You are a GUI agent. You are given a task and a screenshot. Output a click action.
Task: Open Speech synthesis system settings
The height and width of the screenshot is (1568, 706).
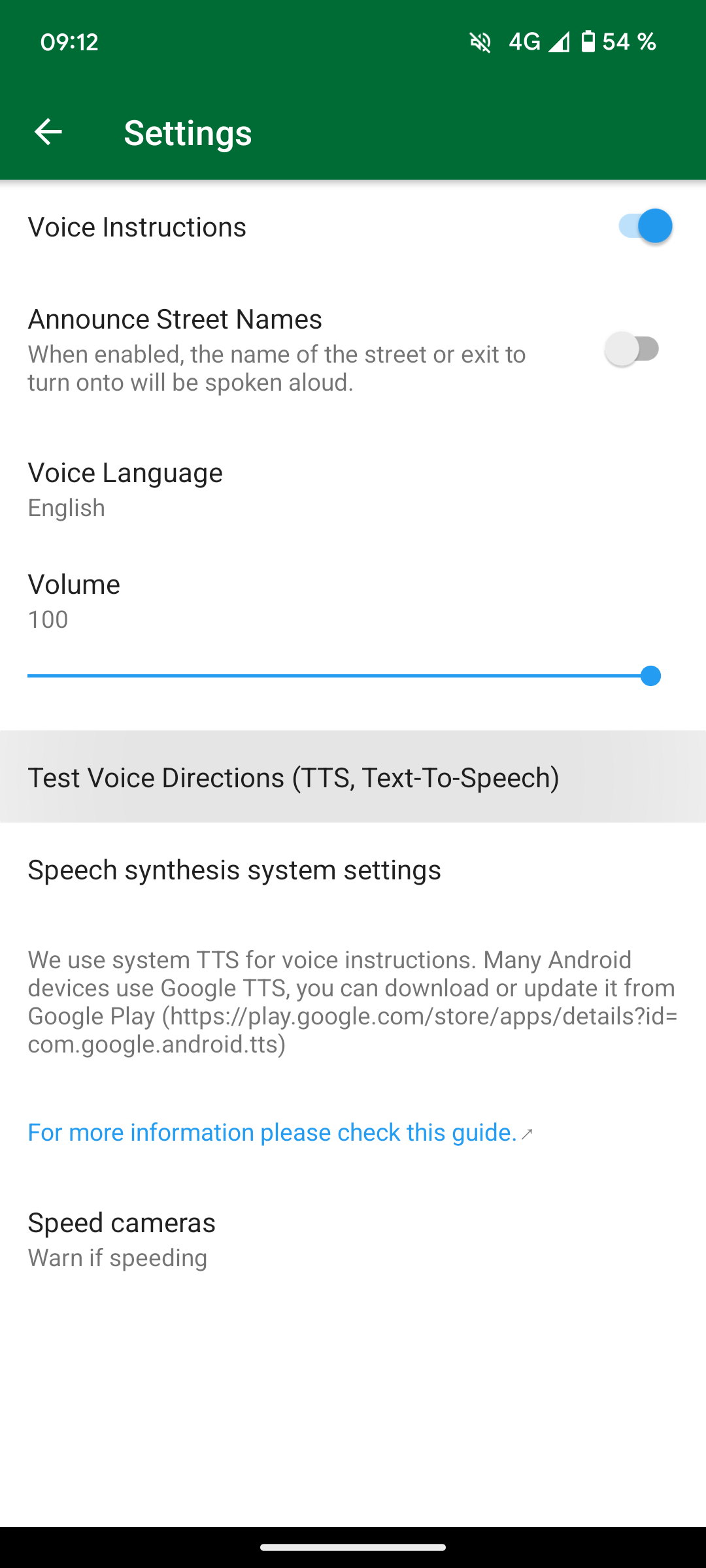point(234,870)
